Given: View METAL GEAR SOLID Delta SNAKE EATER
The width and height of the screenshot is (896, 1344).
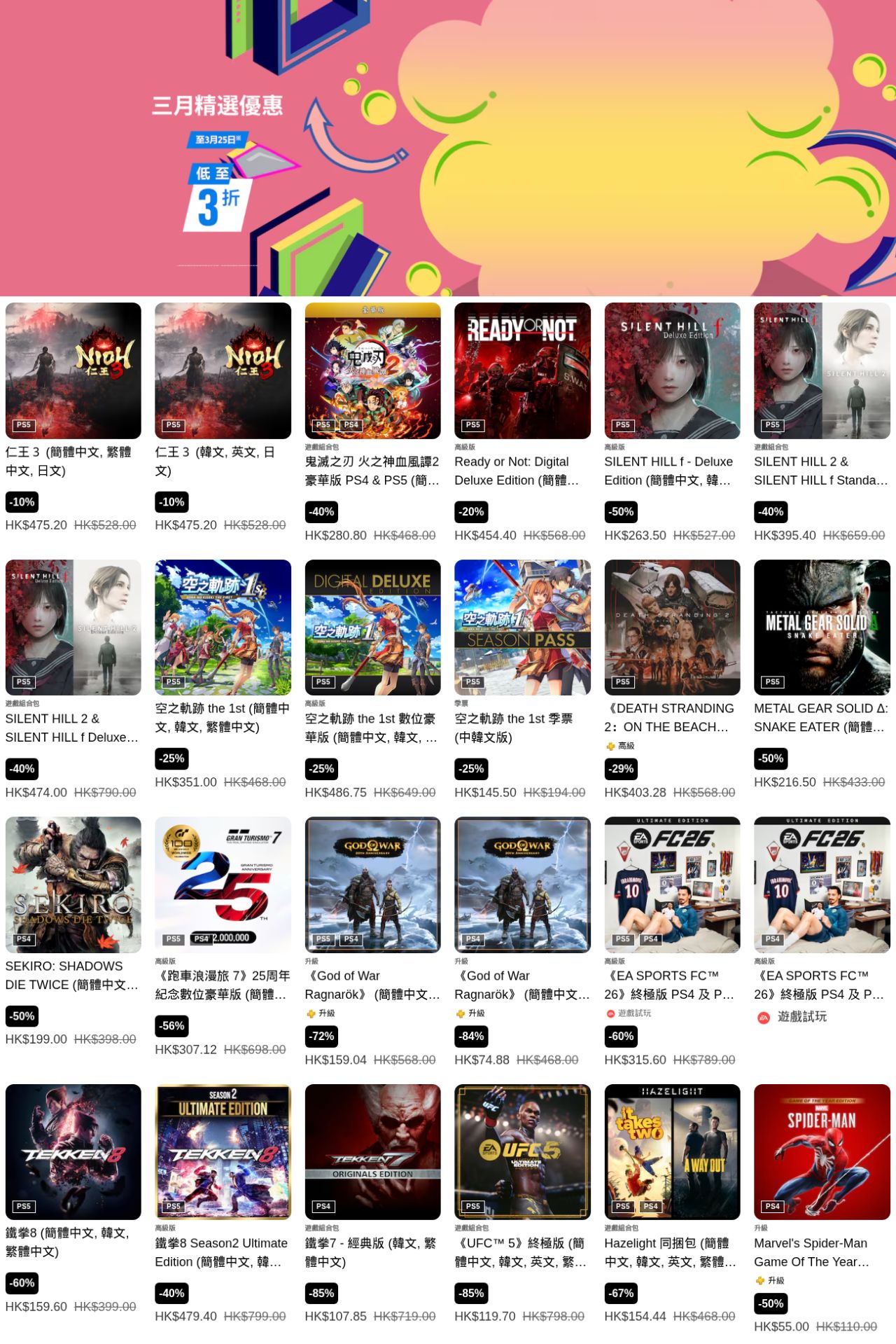Looking at the screenshot, I should click(822, 628).
